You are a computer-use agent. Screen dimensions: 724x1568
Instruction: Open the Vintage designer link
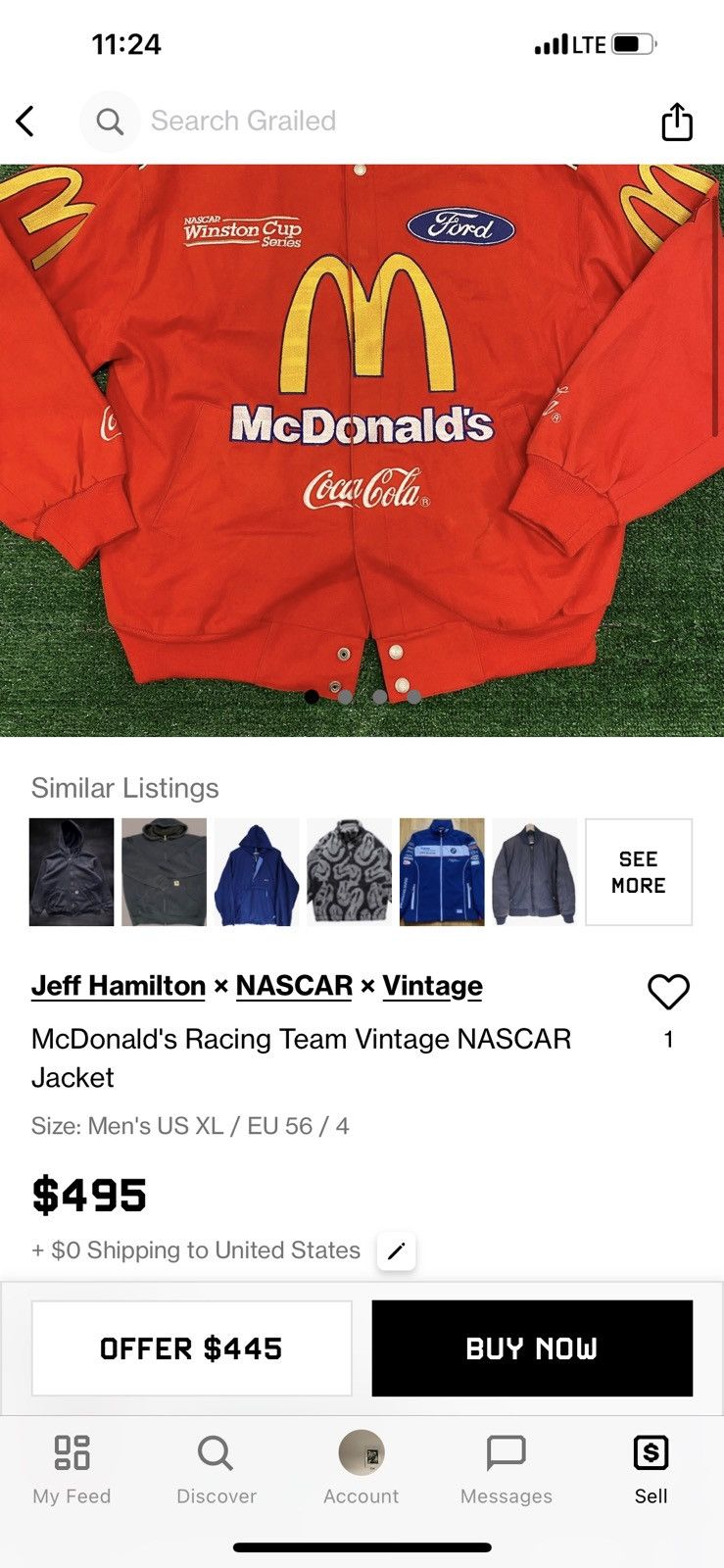coord(432,986)
